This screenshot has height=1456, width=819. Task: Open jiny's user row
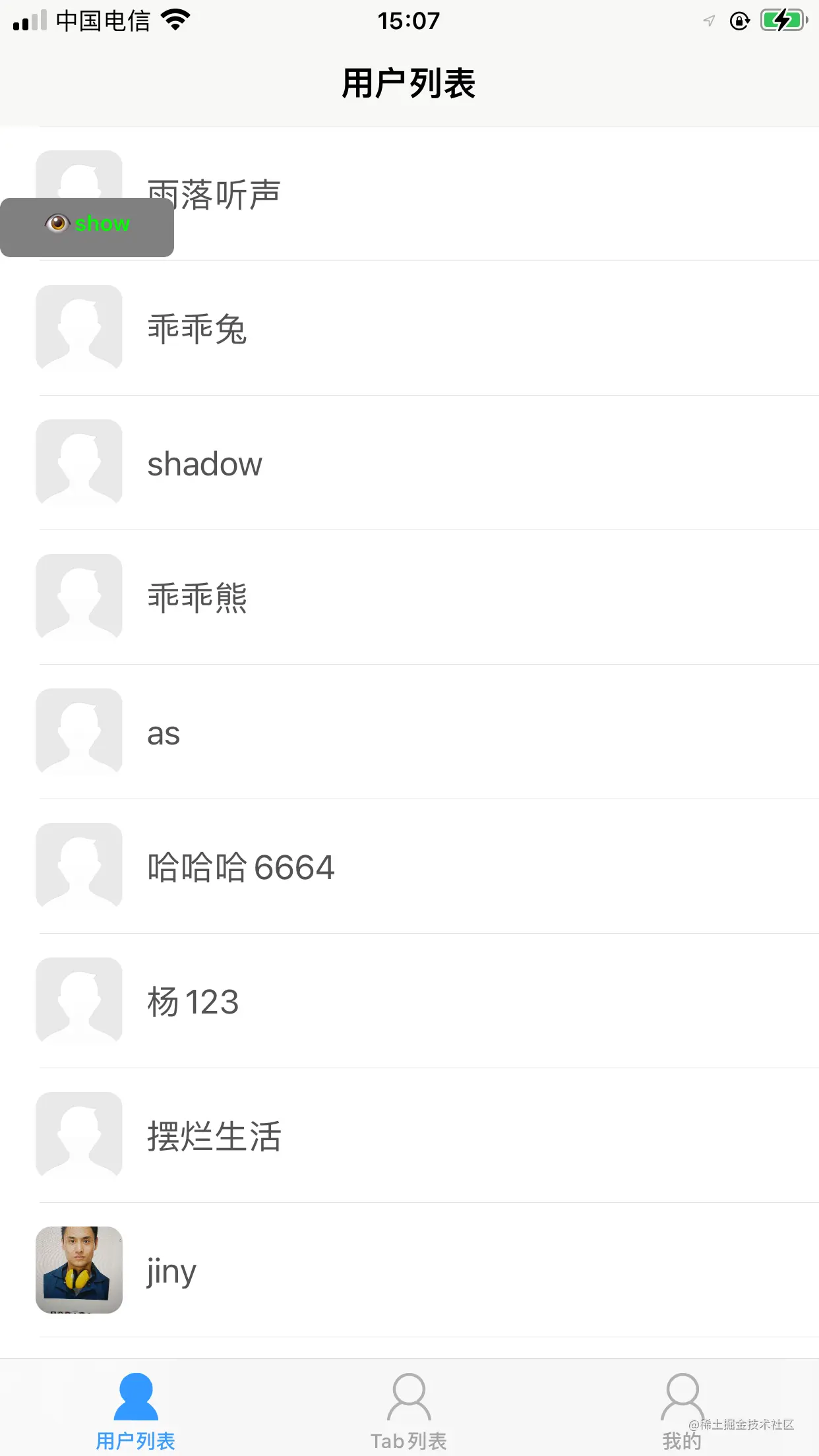[x=409, y=1270]
